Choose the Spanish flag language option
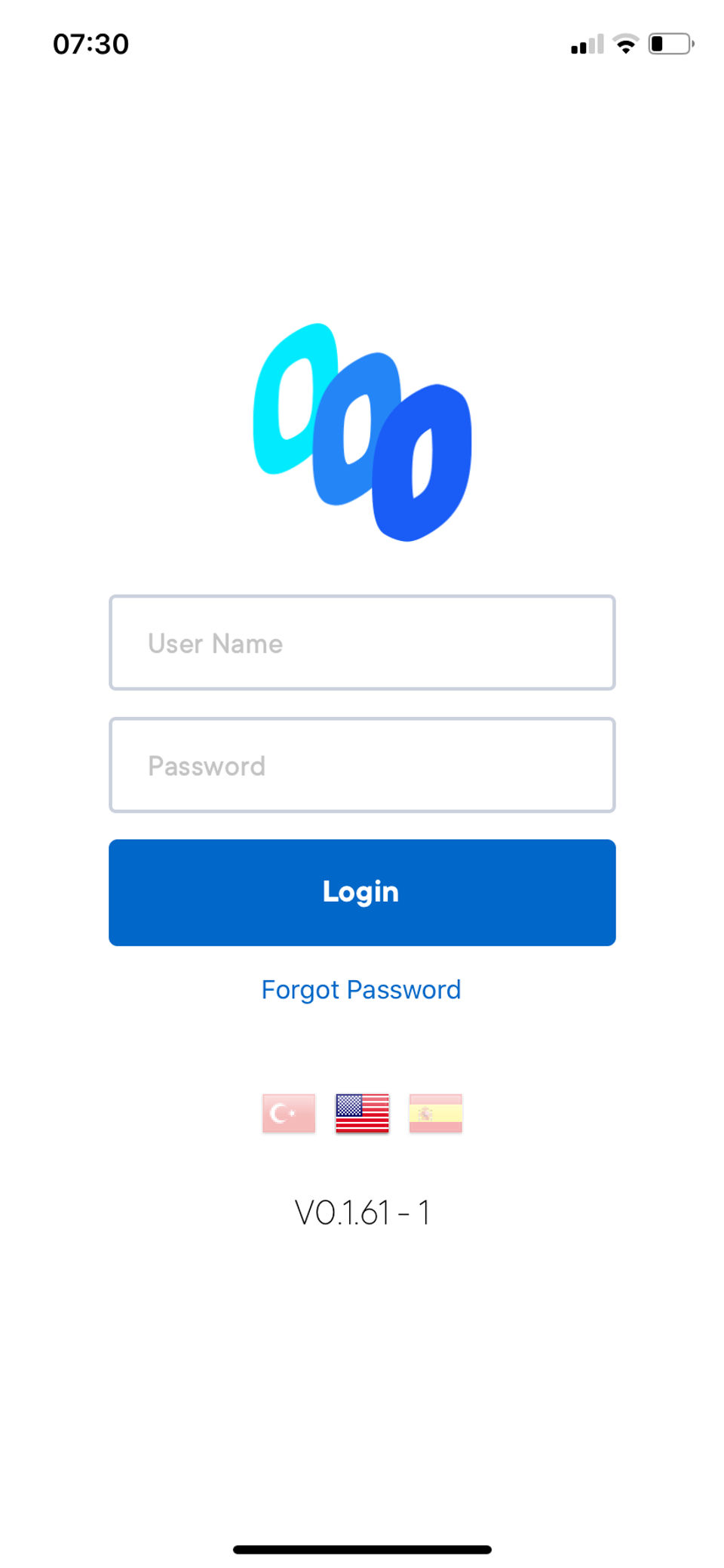The image size is (724, 1568). coord(435,1114)
